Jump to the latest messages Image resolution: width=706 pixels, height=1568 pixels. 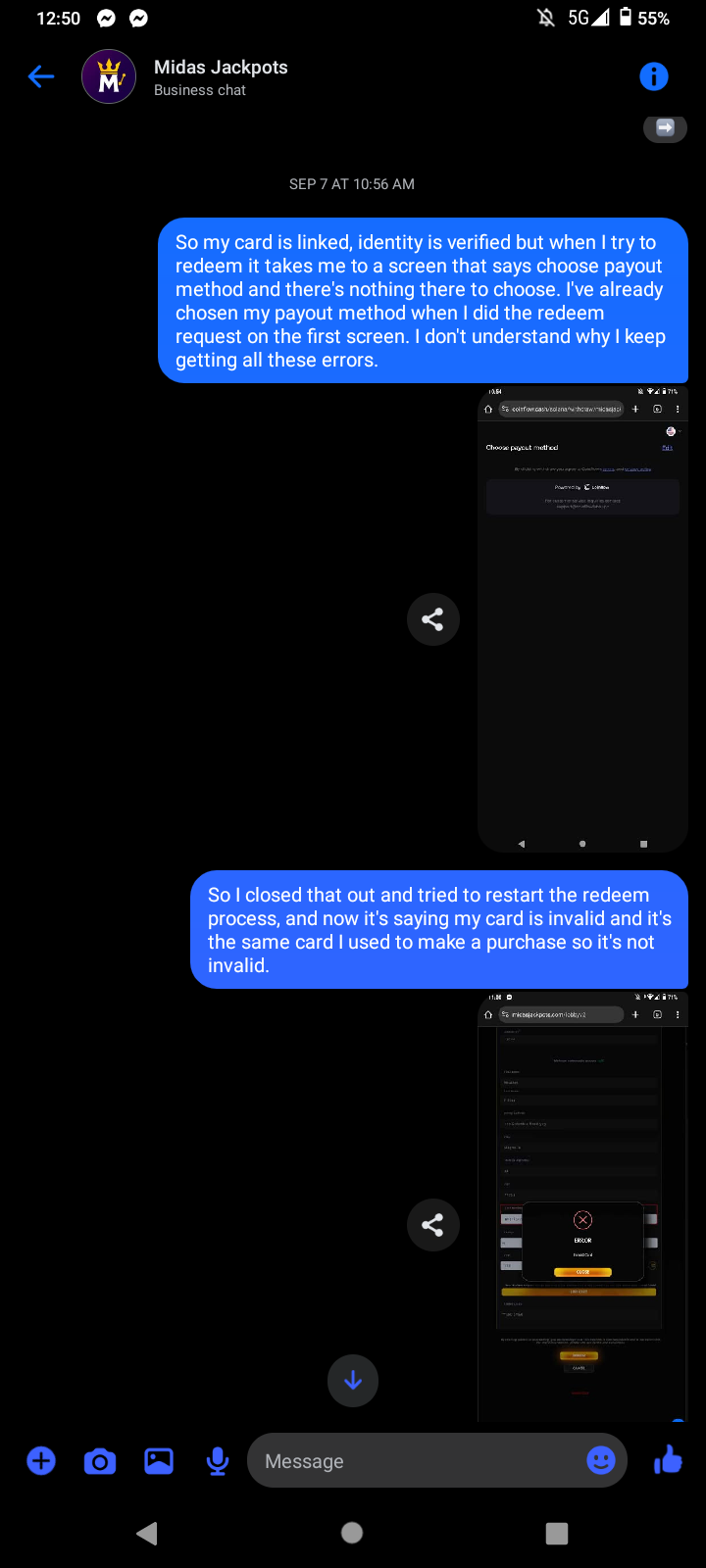[353, 1380]
